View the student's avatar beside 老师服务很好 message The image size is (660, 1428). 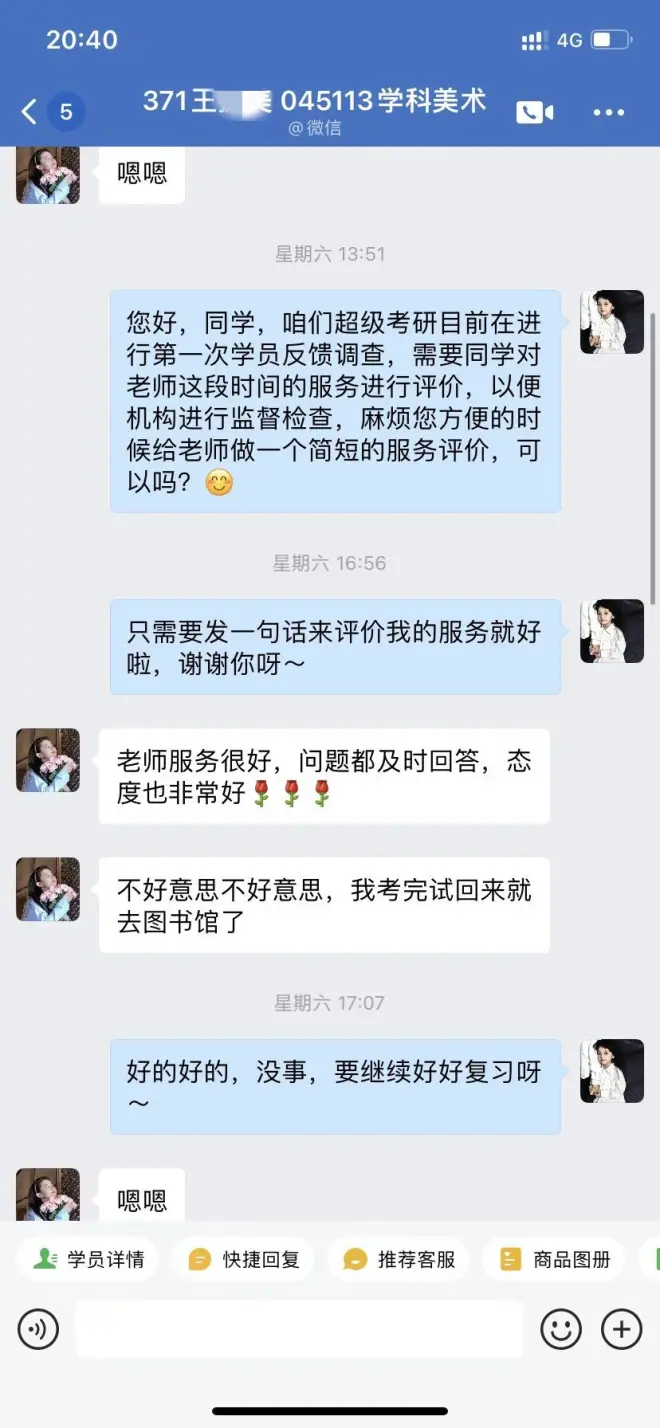click(x=48, y=760)
